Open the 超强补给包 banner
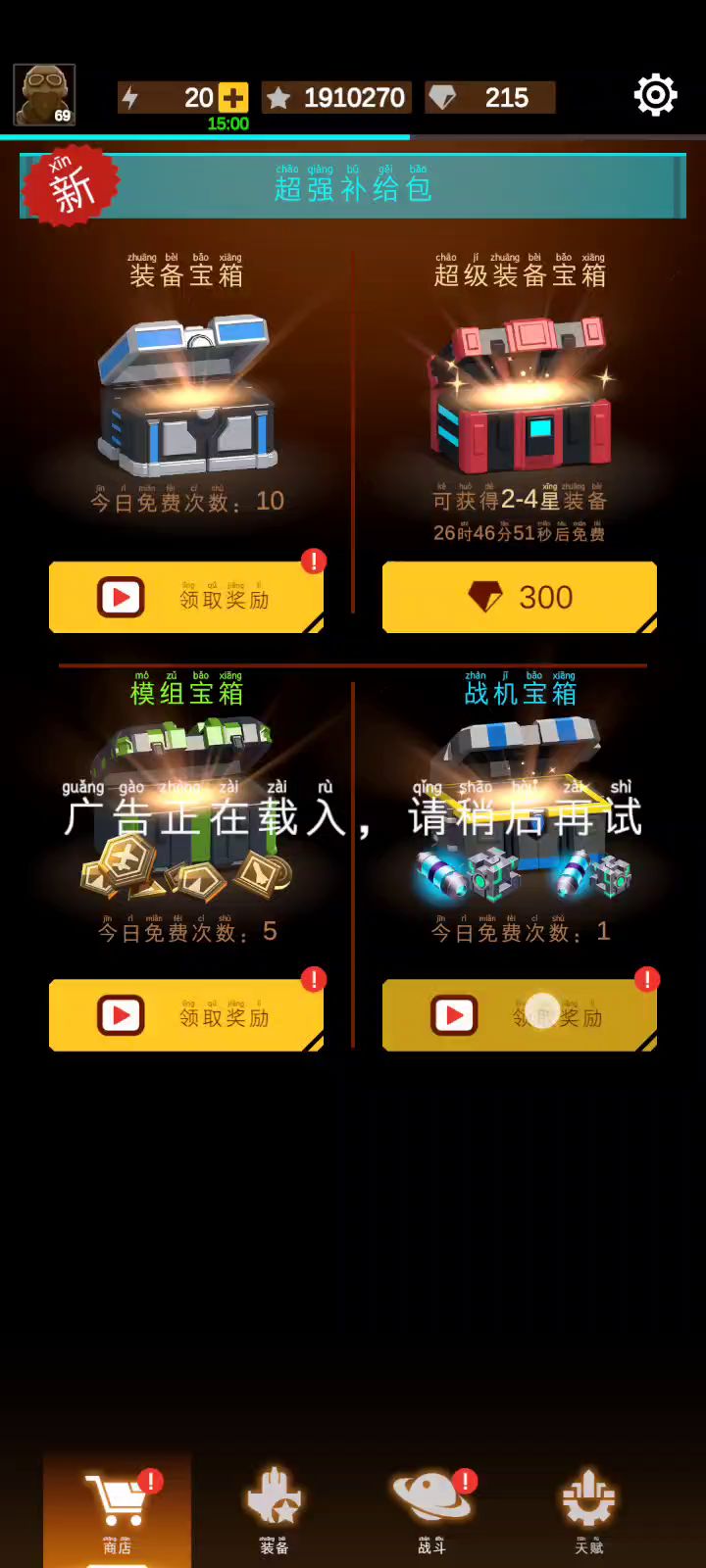This screenshot has height=1568, width=706. point(353,185)
